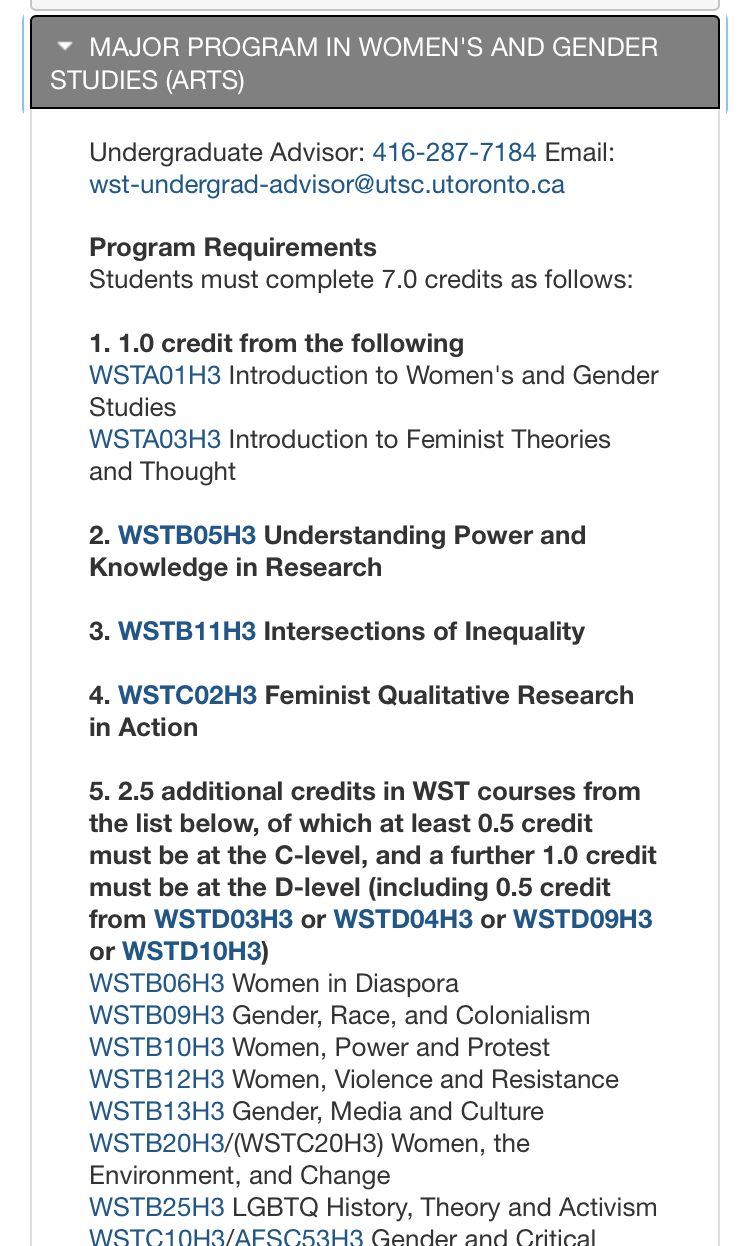Screen dimensions: 750x1246
Task: Open the WSTC02H3 course link
Action: (x=188, y=696)
